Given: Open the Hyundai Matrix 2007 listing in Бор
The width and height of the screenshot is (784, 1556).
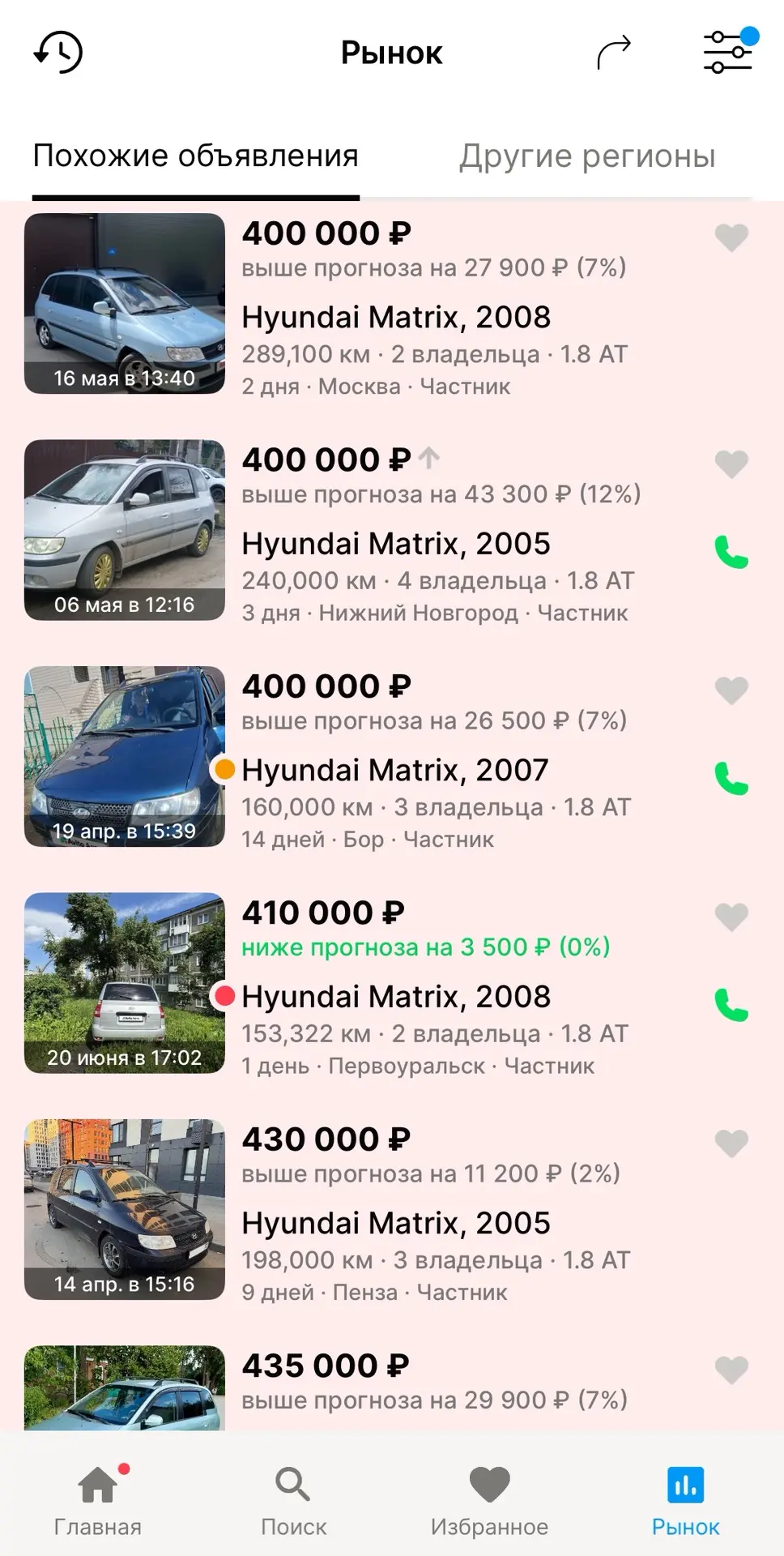Looking at the screenshot, I should [392, 758].
